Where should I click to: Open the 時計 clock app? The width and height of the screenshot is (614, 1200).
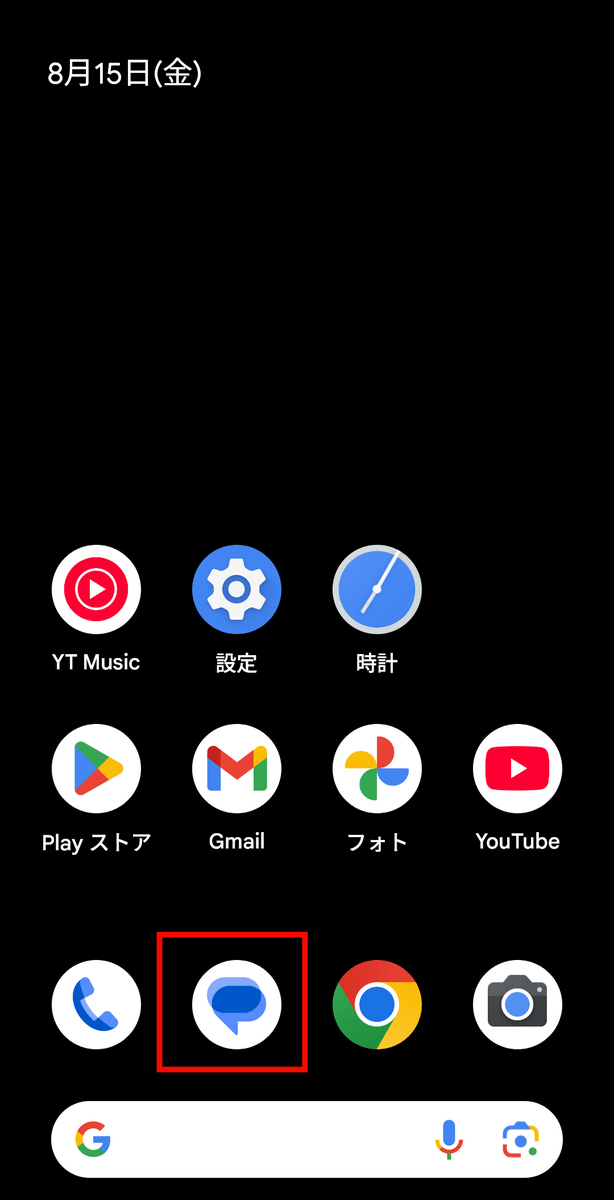tap(377, 590)
